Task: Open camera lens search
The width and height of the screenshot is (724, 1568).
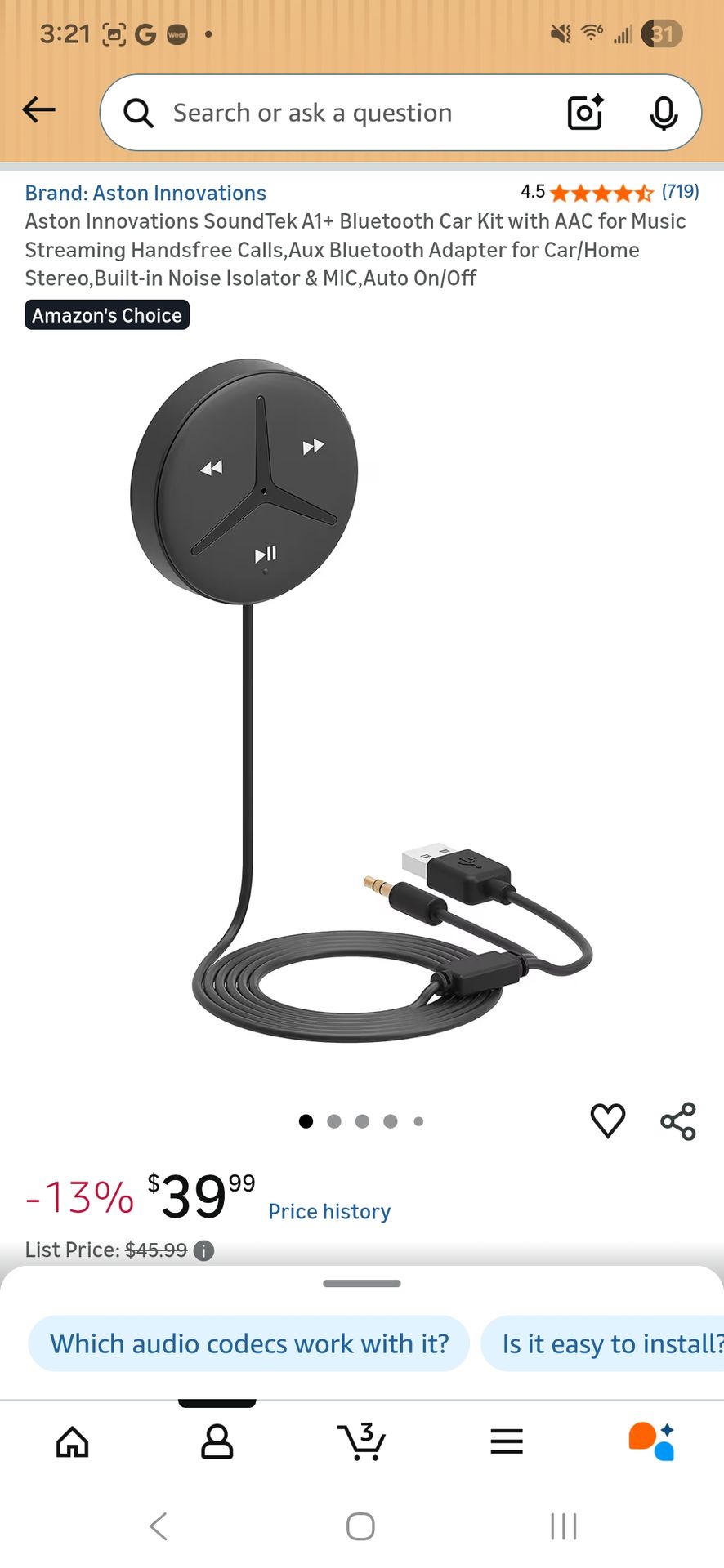Action: pyautogui.click(x=585, y=113)
